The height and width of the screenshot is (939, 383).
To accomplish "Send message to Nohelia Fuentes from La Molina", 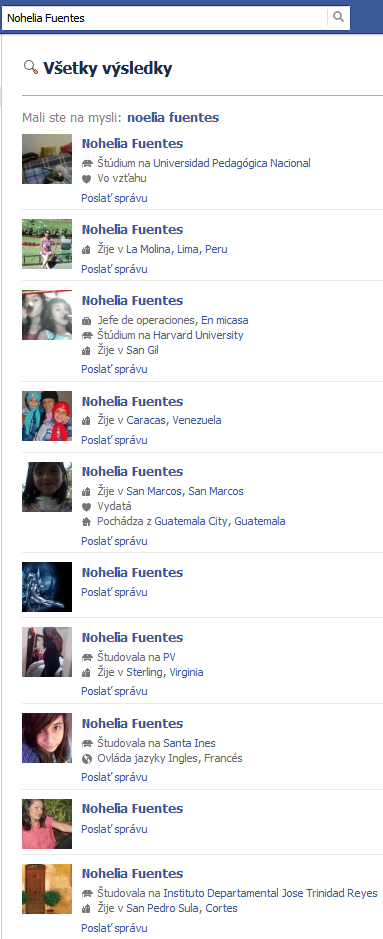I will (114, 269).
